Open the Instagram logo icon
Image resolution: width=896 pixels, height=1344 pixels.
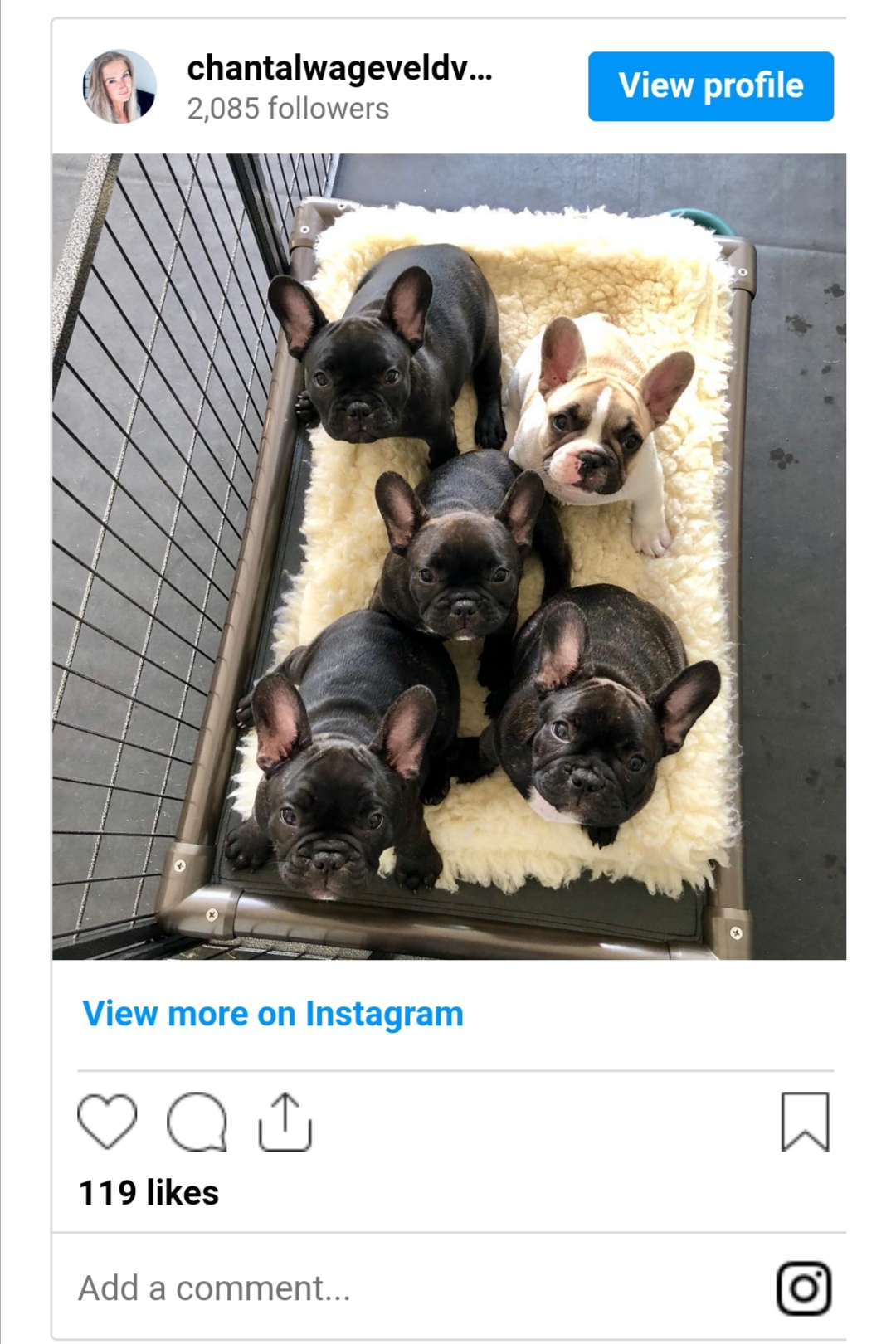(803, 1288)
